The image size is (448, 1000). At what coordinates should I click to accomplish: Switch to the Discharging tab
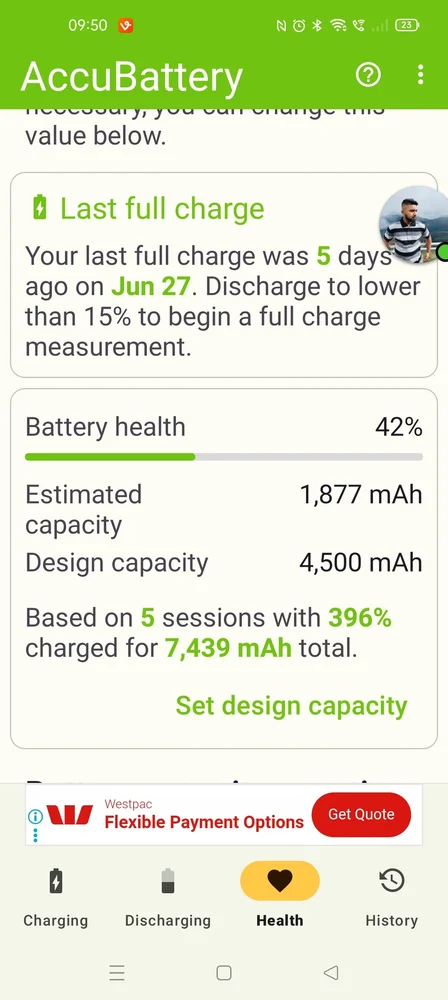(x=168, y=897)
